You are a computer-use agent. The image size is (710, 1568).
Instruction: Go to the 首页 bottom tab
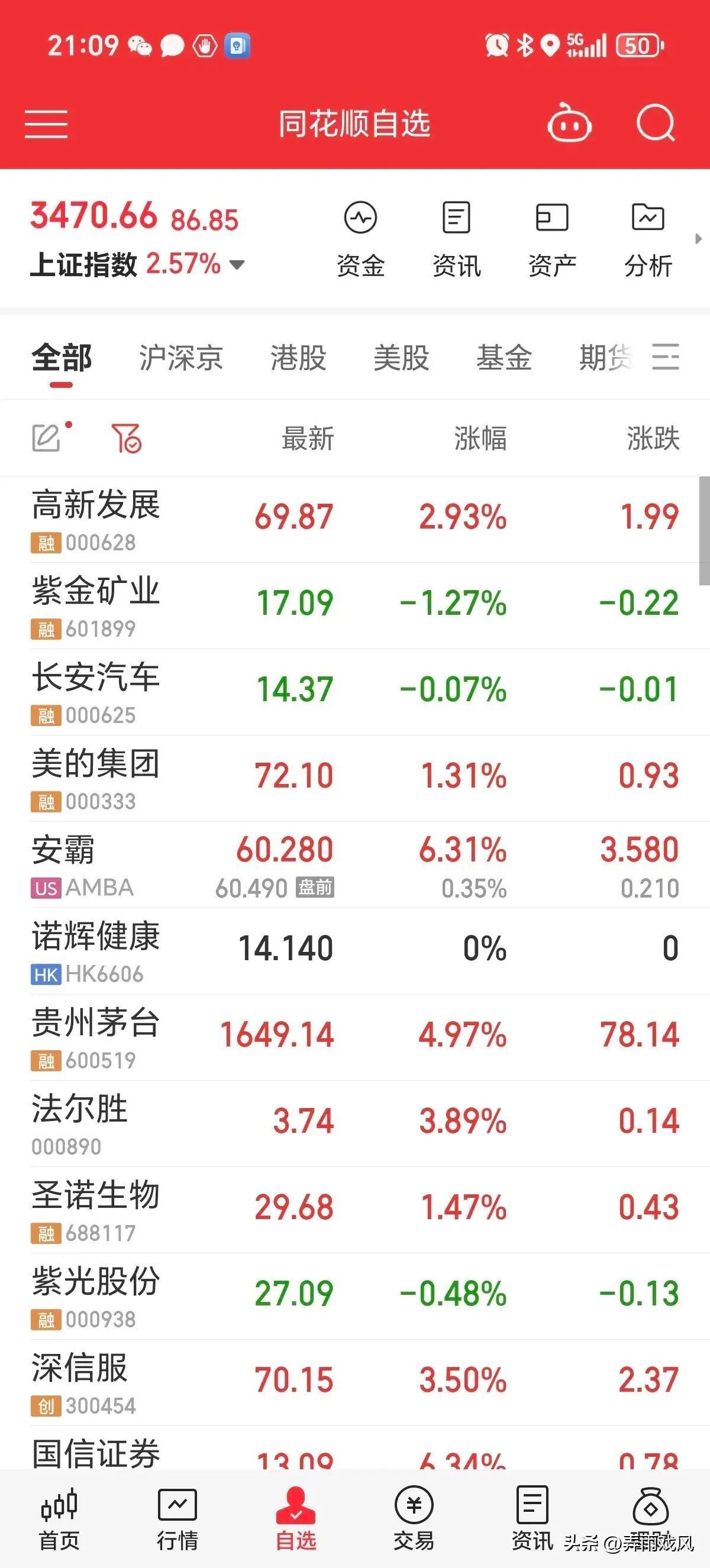(59, 1518)
